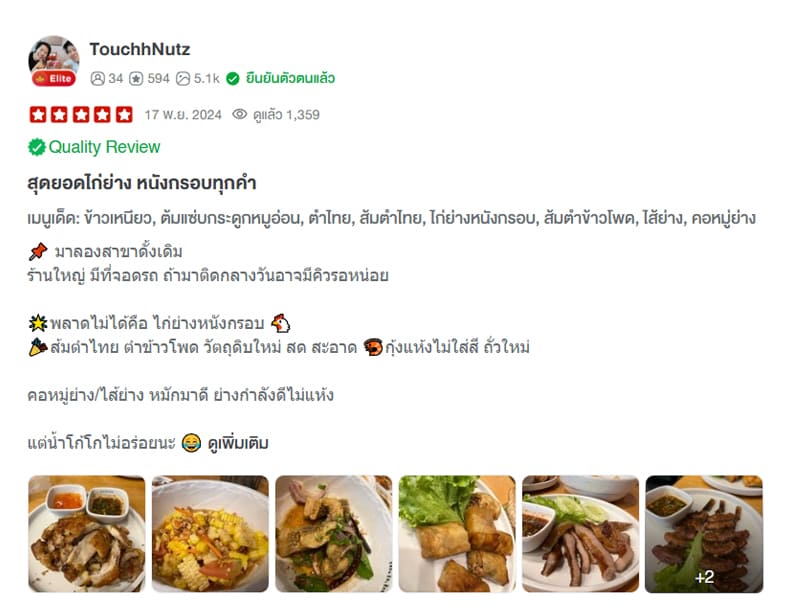Open the corn som tam photo
This screenshot has height=613, width=790.
pos(210,533)
